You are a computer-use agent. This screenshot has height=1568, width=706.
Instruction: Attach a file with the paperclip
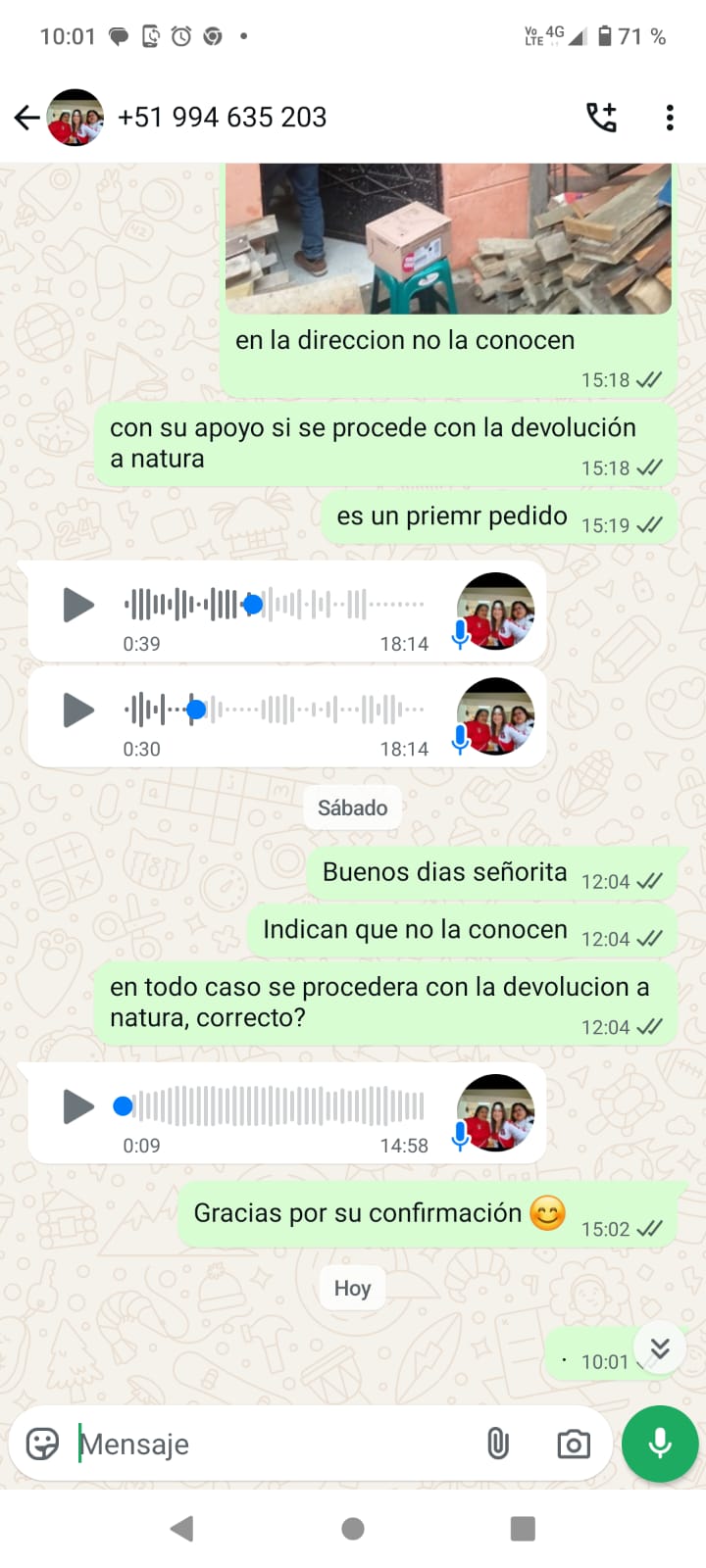498,1444
